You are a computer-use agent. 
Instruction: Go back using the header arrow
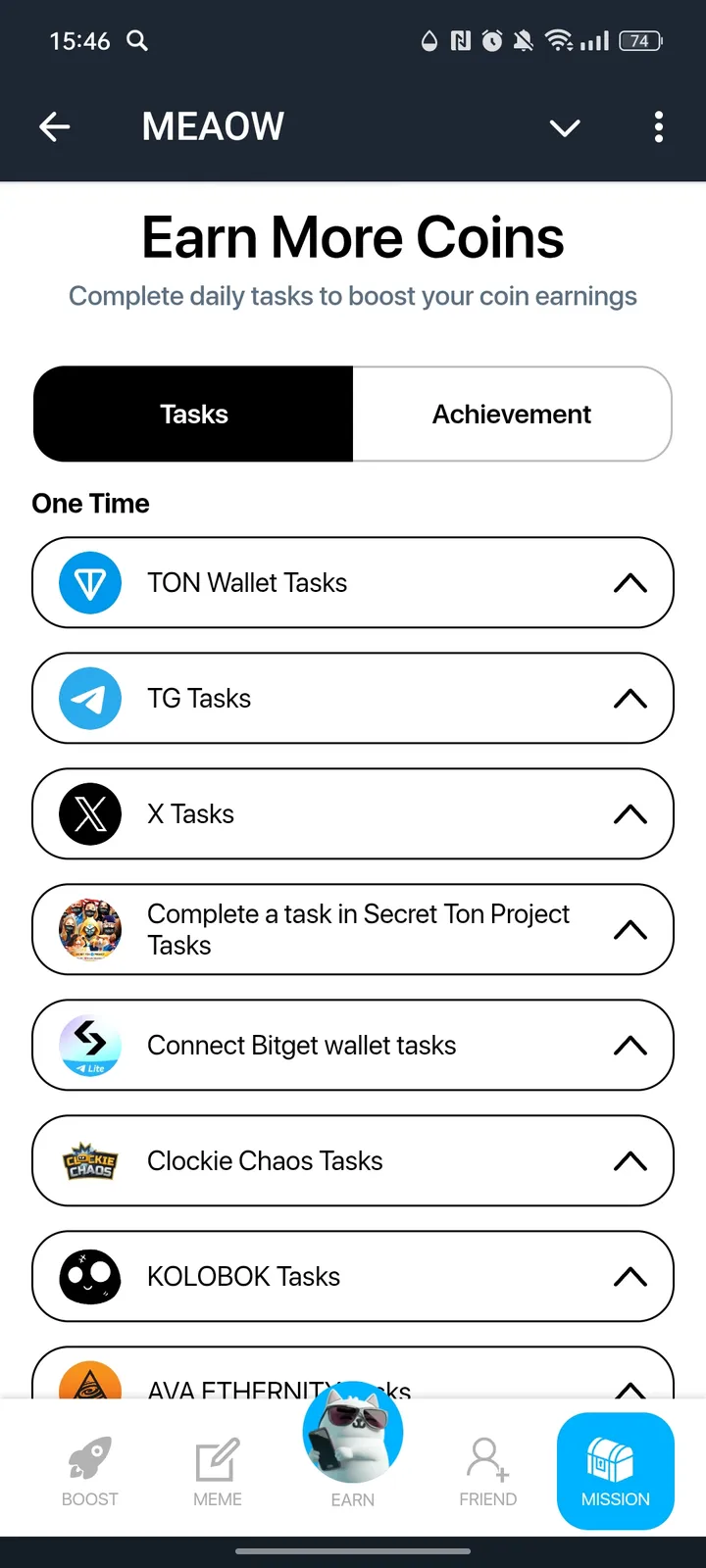point(55,126)
